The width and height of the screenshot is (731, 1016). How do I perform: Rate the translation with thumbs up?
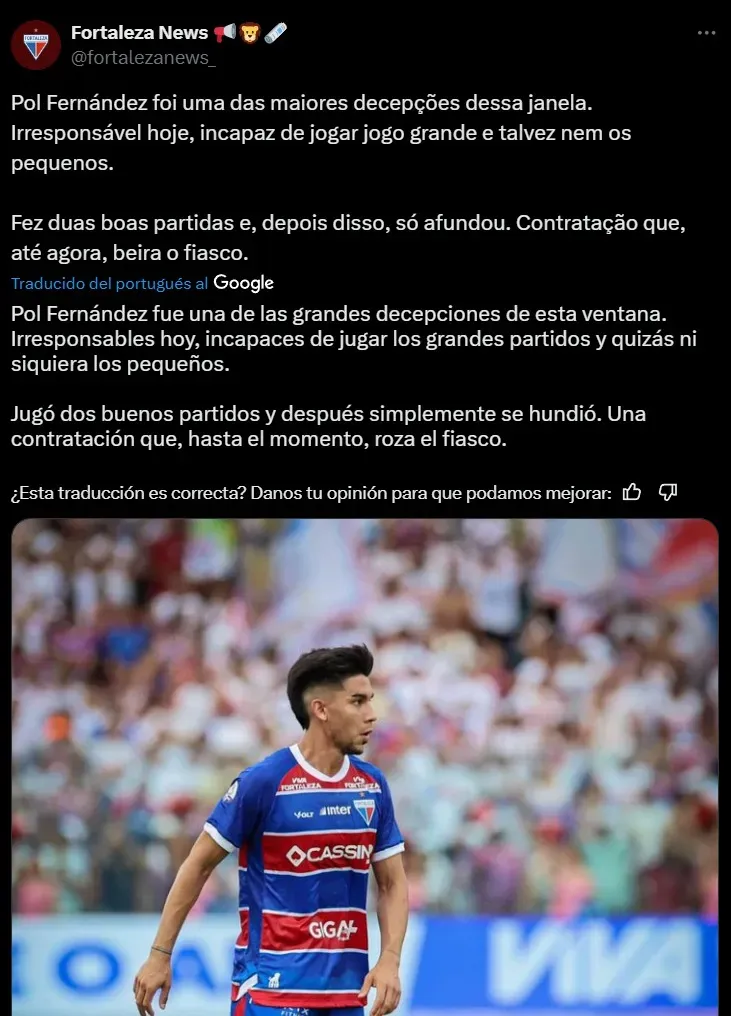[x=632, y=492]
